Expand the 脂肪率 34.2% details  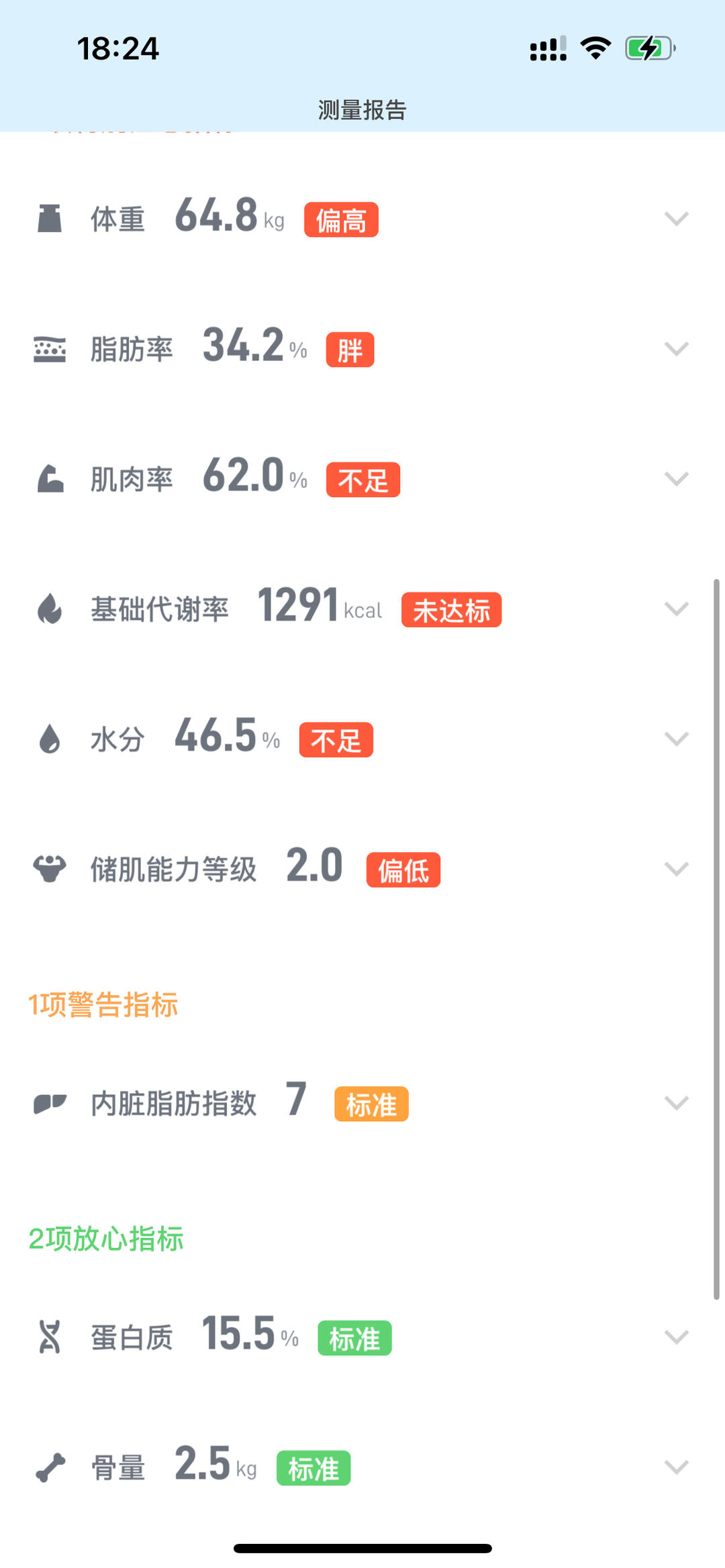(x=676, y=349)
